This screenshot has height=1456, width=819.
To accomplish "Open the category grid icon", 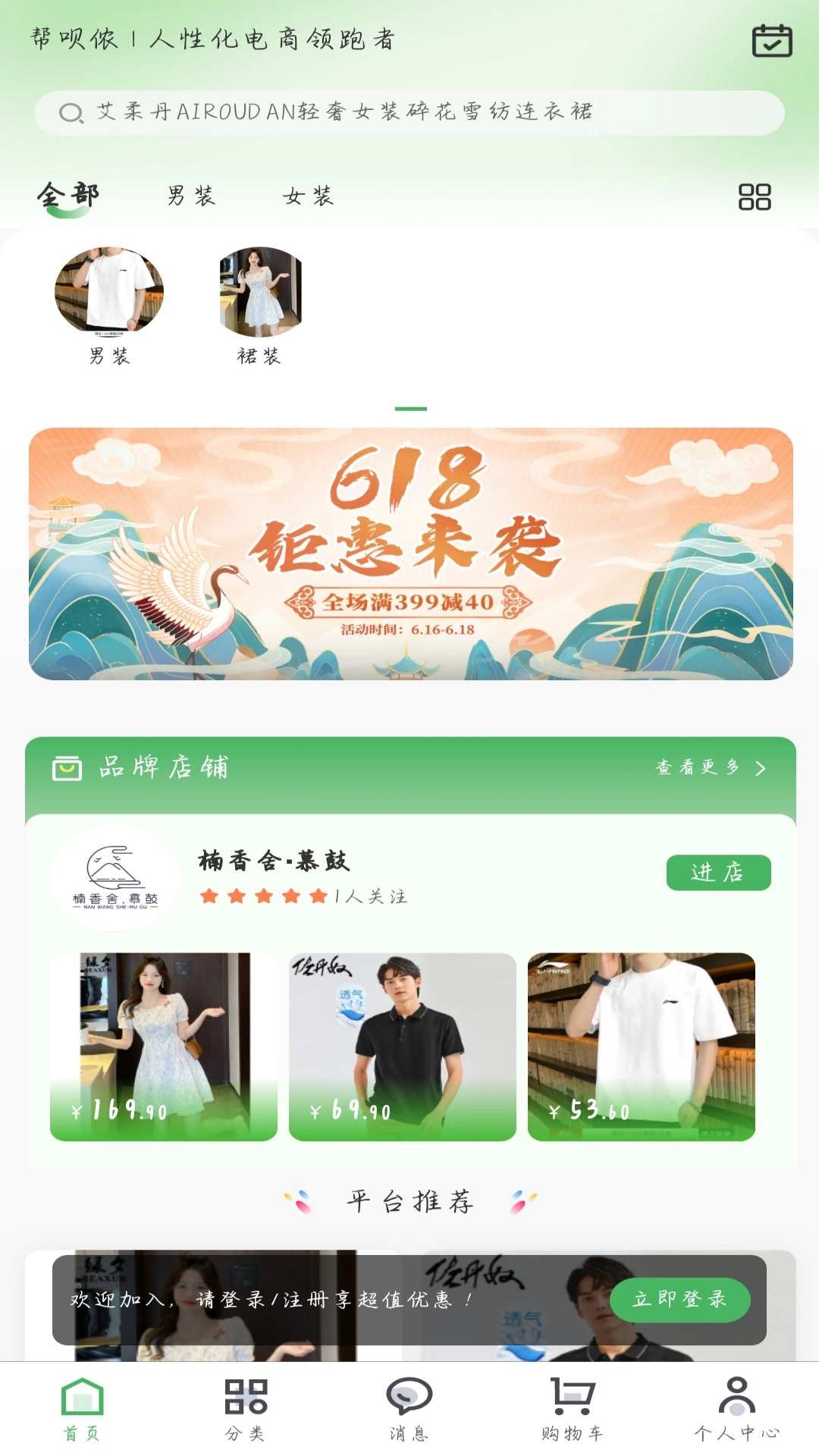I will coord(755,197).
